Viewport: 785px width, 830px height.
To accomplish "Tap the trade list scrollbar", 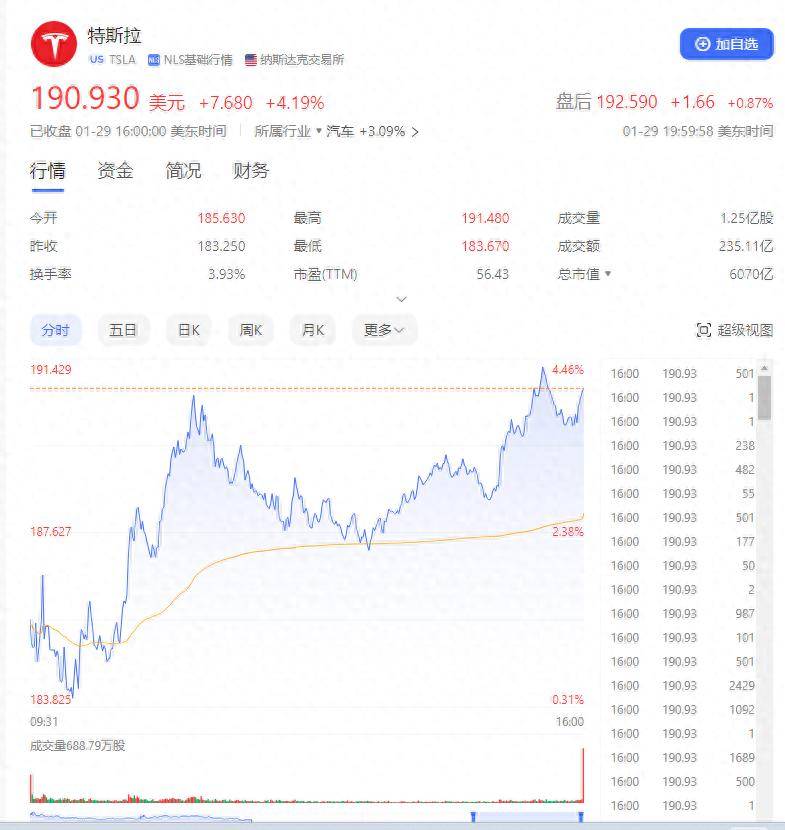I will (x=764, y=395).
